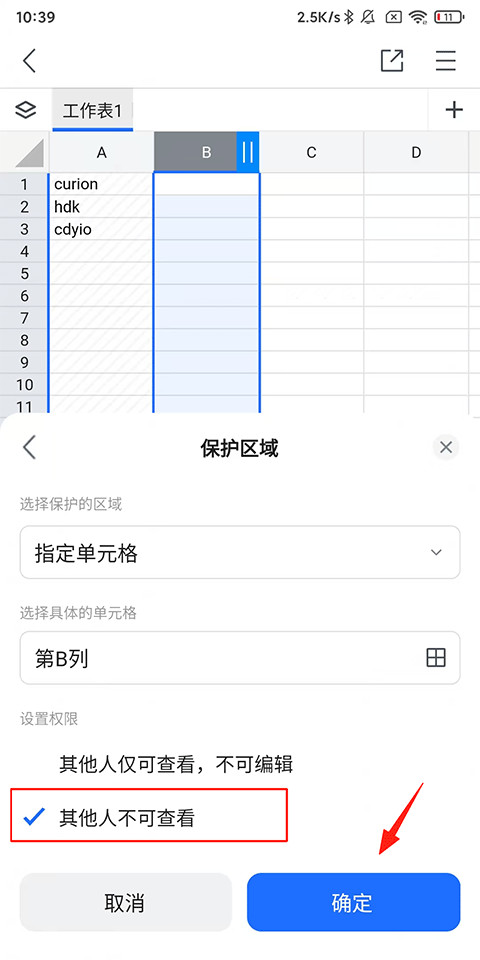Select the 工作表1 sheet tab

[92, 110]
